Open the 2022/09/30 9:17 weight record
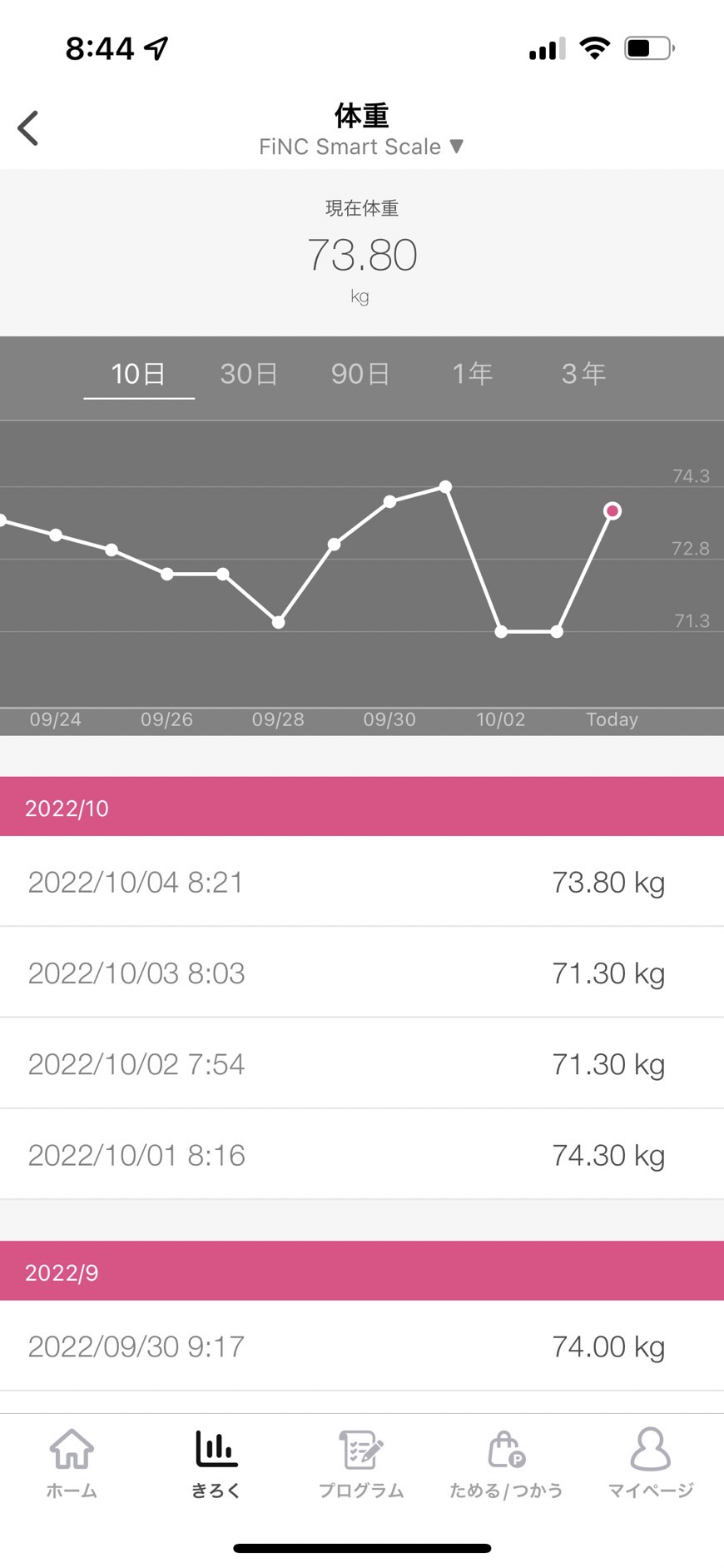 pyautogui.click(x=362, y=1346)
